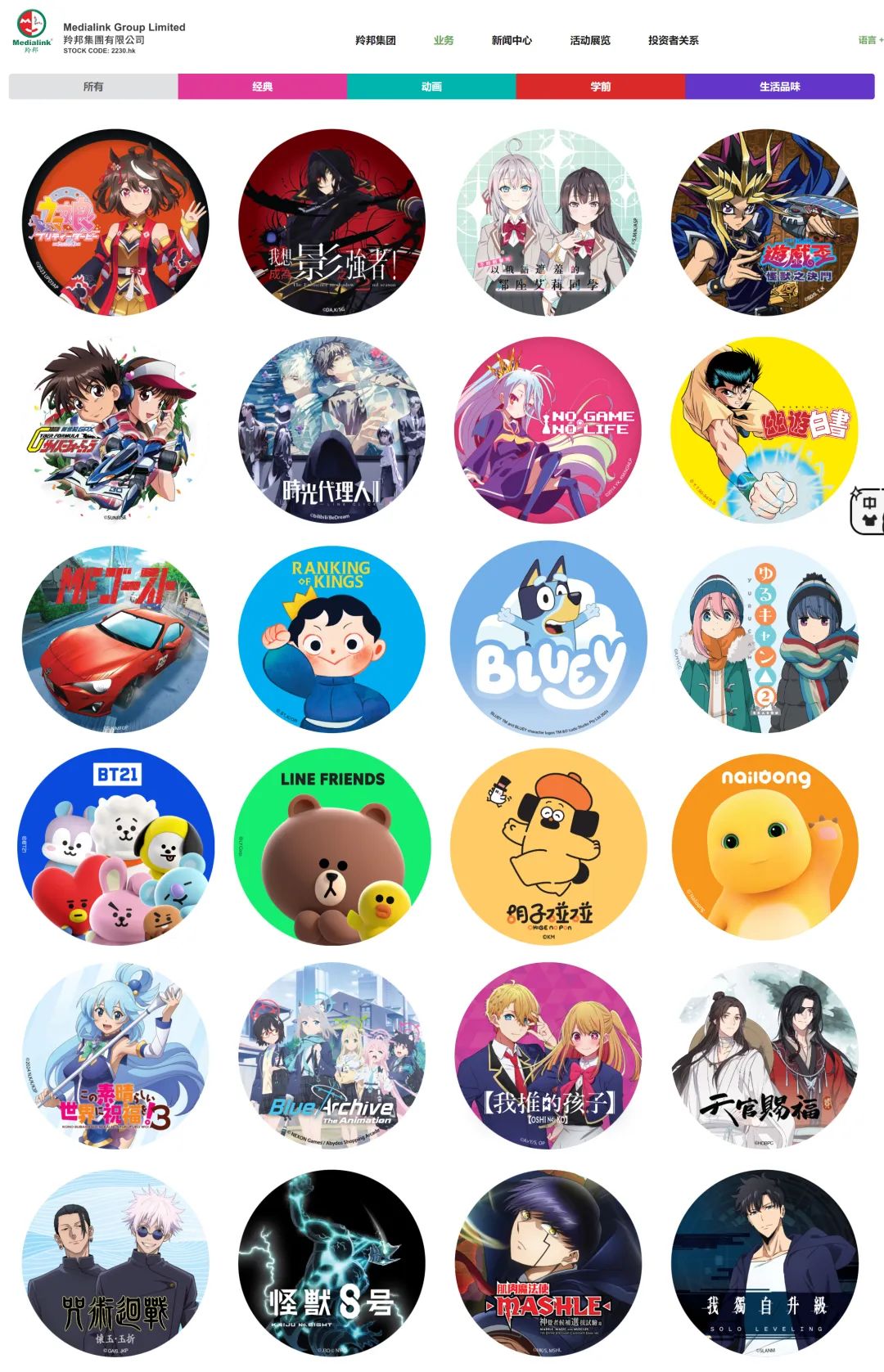Visit the 投资者关系 section
Screen dimensions: 884x1372
[673, 40]
